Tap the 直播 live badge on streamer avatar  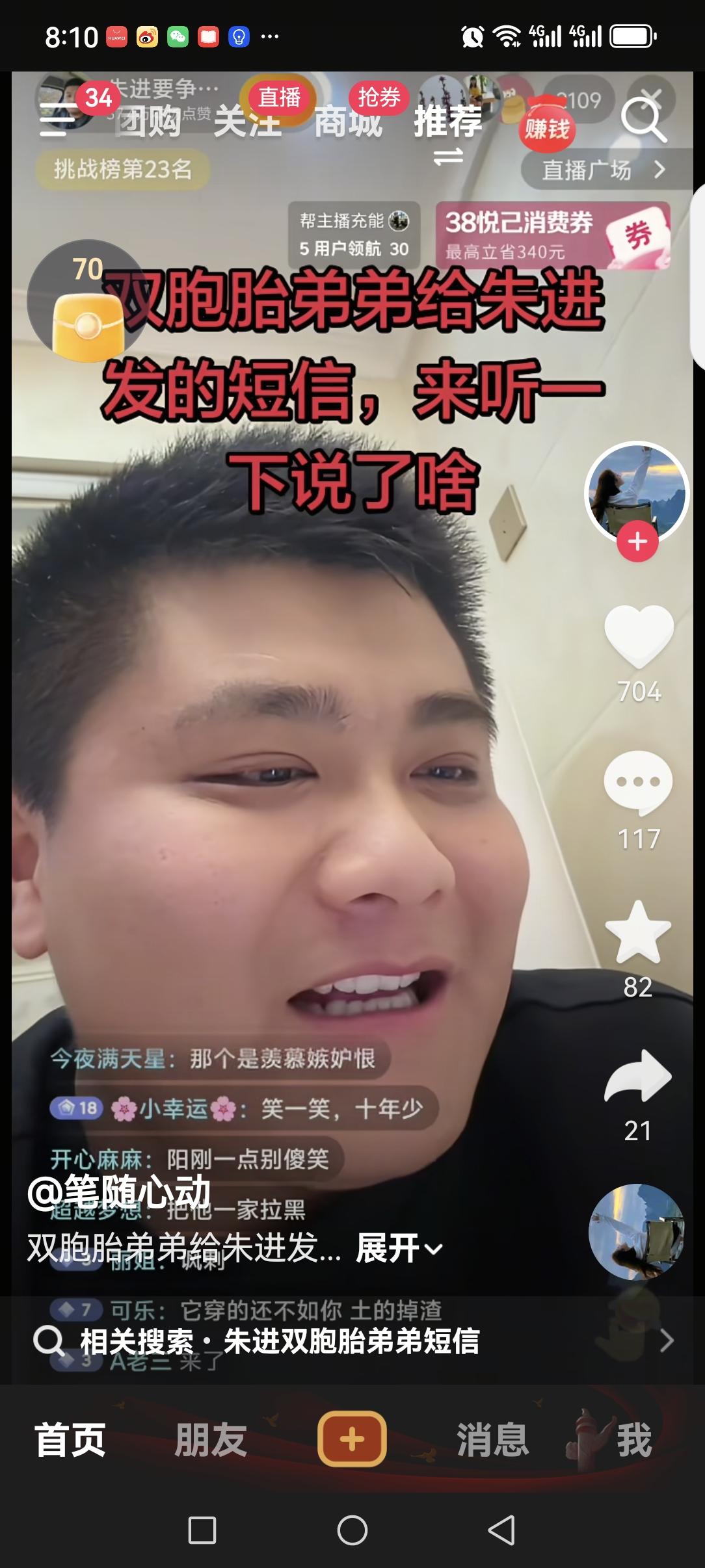[x=280, y=97]
